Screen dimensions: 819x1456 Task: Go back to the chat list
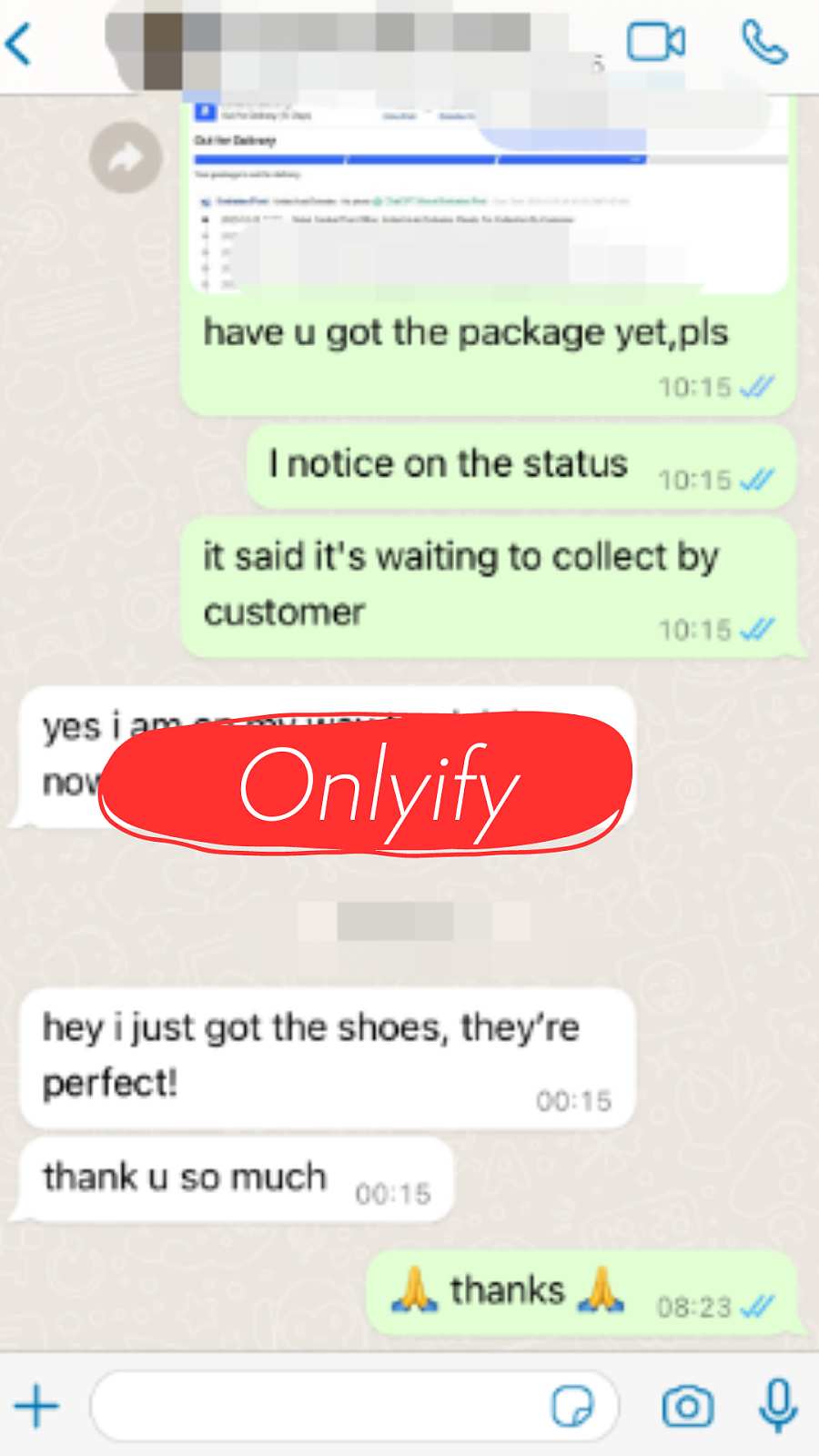tap(20, 44)
